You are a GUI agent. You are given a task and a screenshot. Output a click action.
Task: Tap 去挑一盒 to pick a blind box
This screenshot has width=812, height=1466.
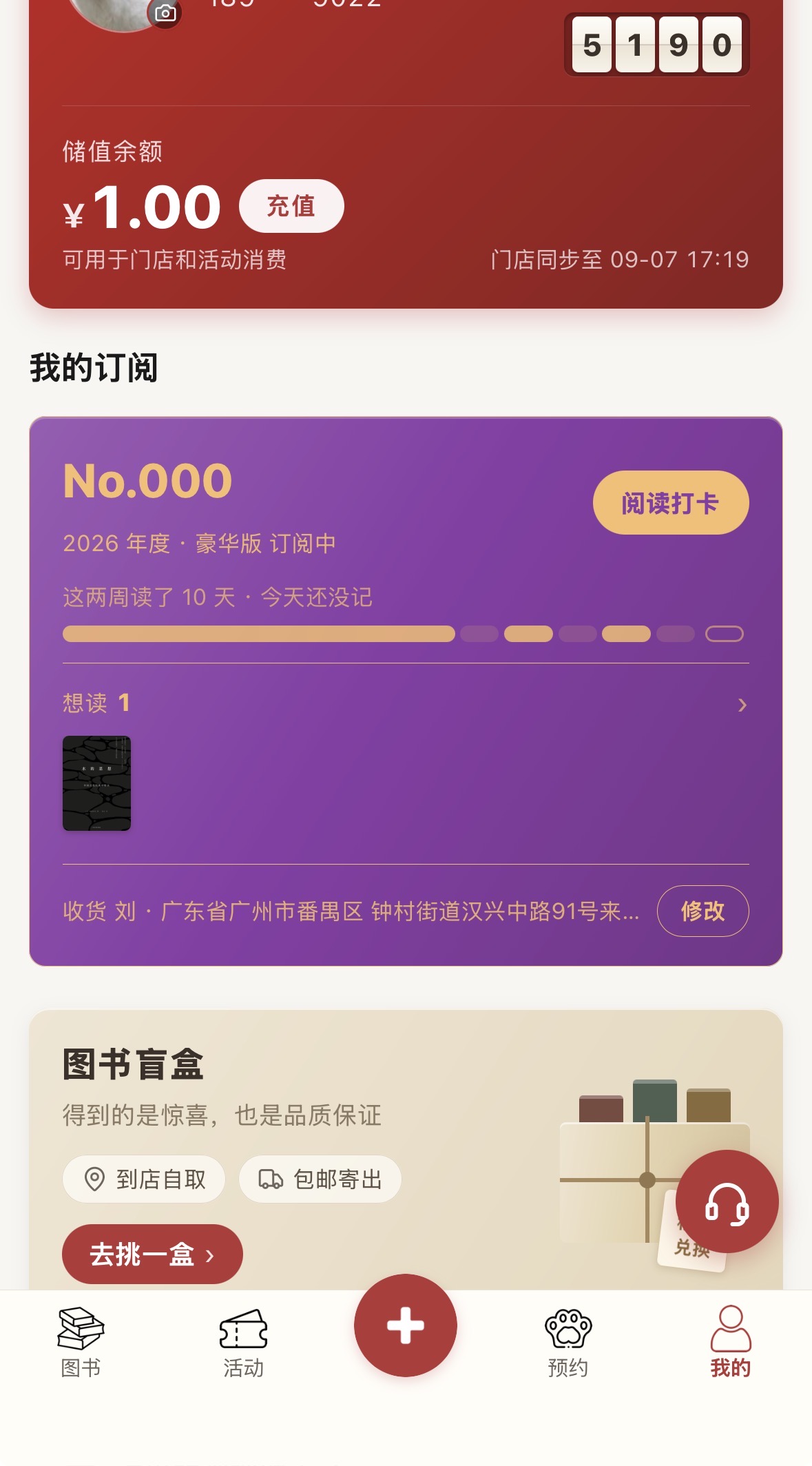pos(152,1254)
